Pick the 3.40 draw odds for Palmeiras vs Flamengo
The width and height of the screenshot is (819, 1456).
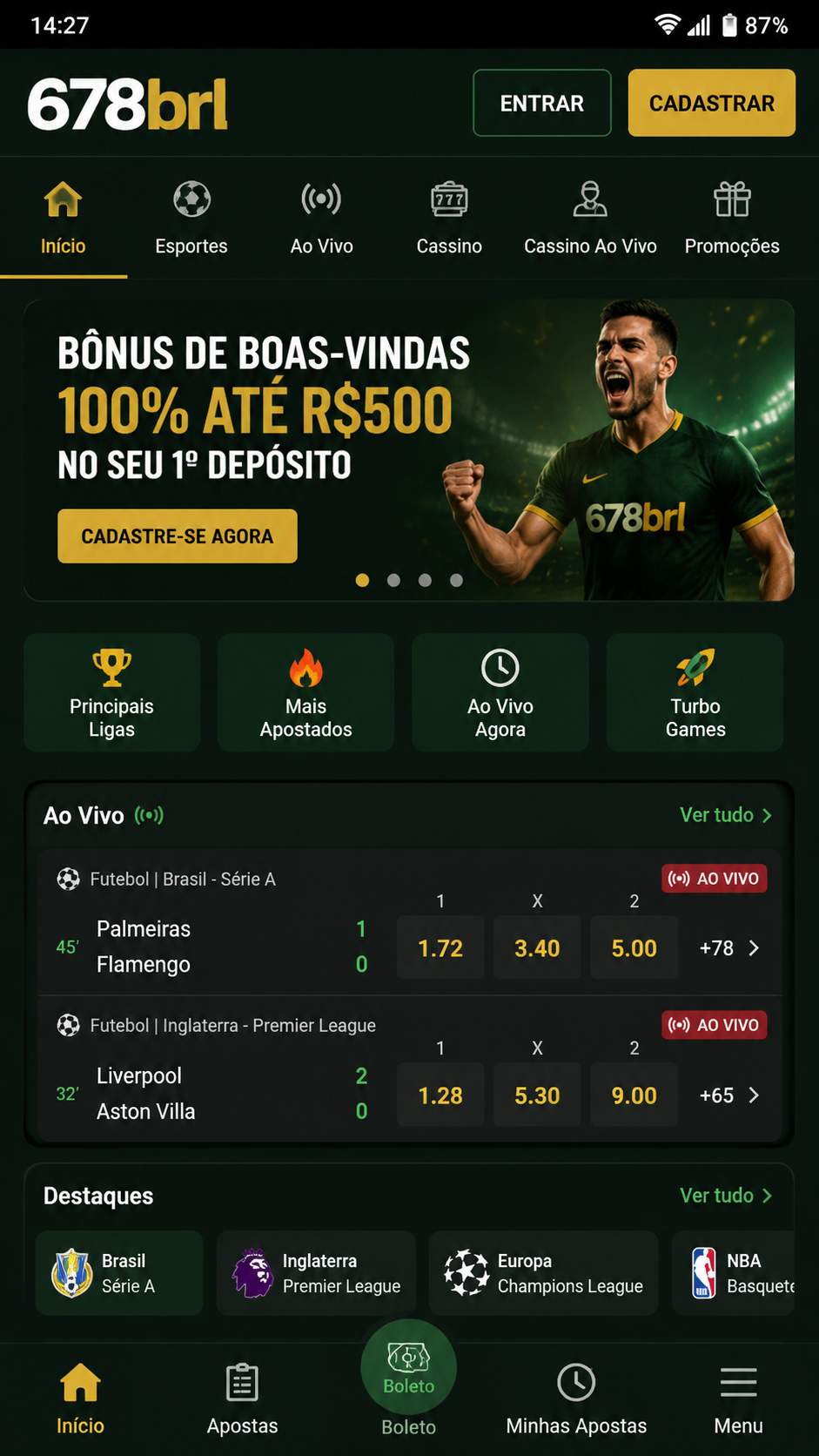point(537,947)
